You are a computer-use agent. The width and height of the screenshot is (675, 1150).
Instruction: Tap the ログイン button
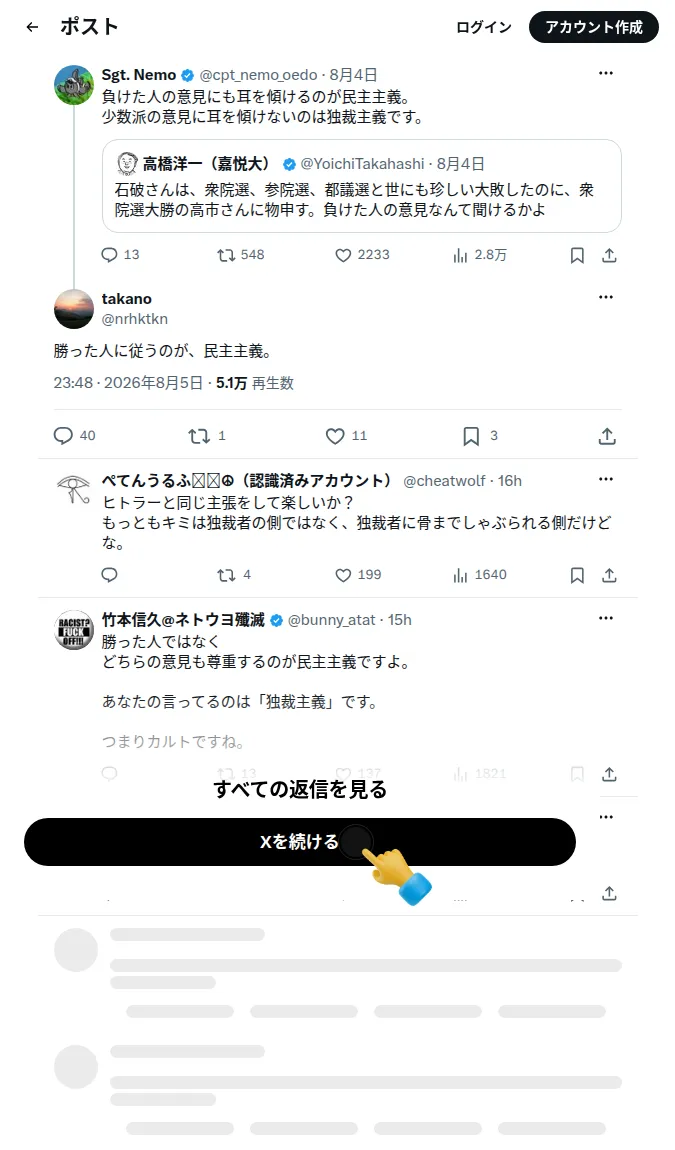point(484,27)
